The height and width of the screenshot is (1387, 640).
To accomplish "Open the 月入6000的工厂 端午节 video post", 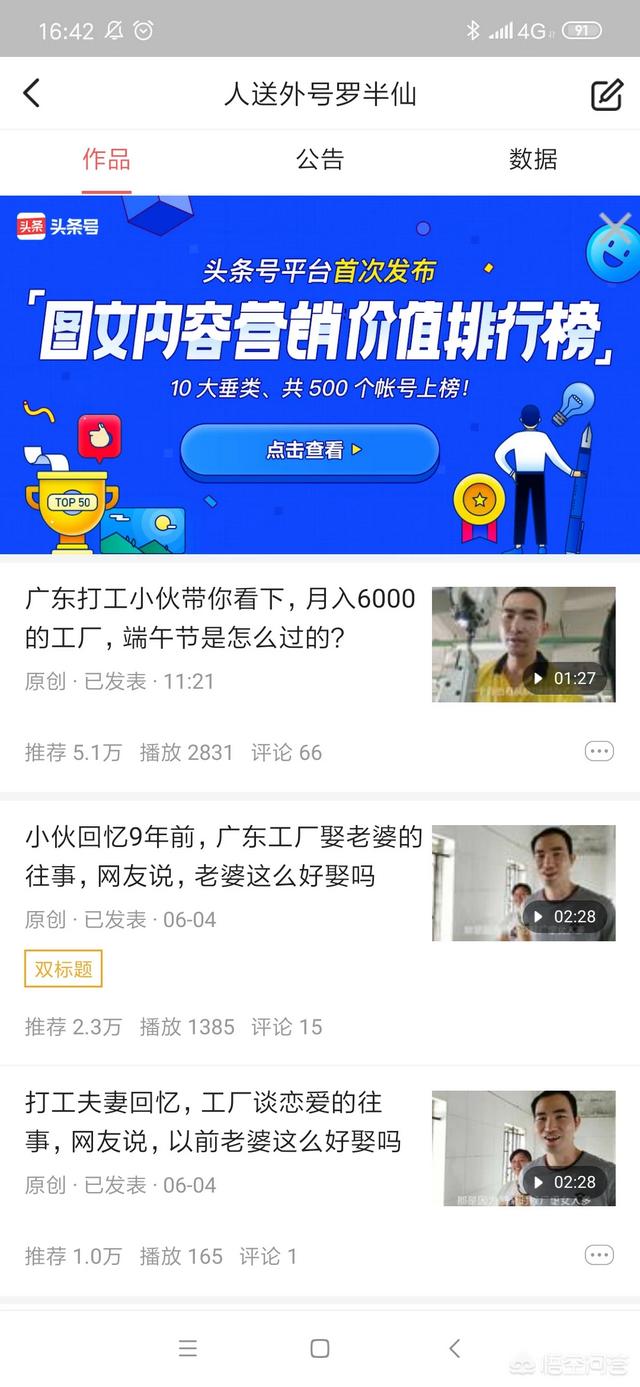I will point(220,618).
